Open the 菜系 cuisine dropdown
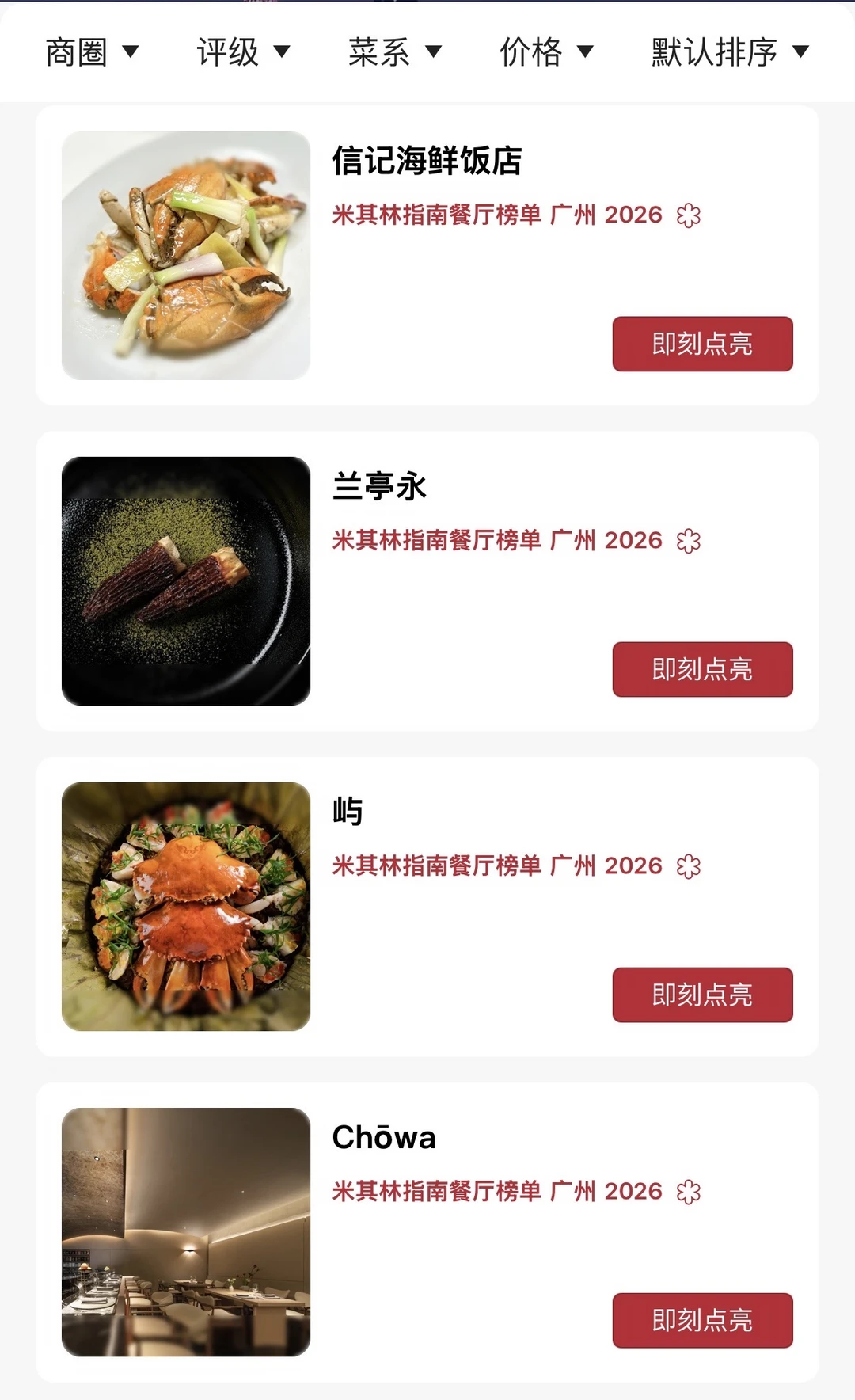This screenshot has width=855, height=1400. 395,52
